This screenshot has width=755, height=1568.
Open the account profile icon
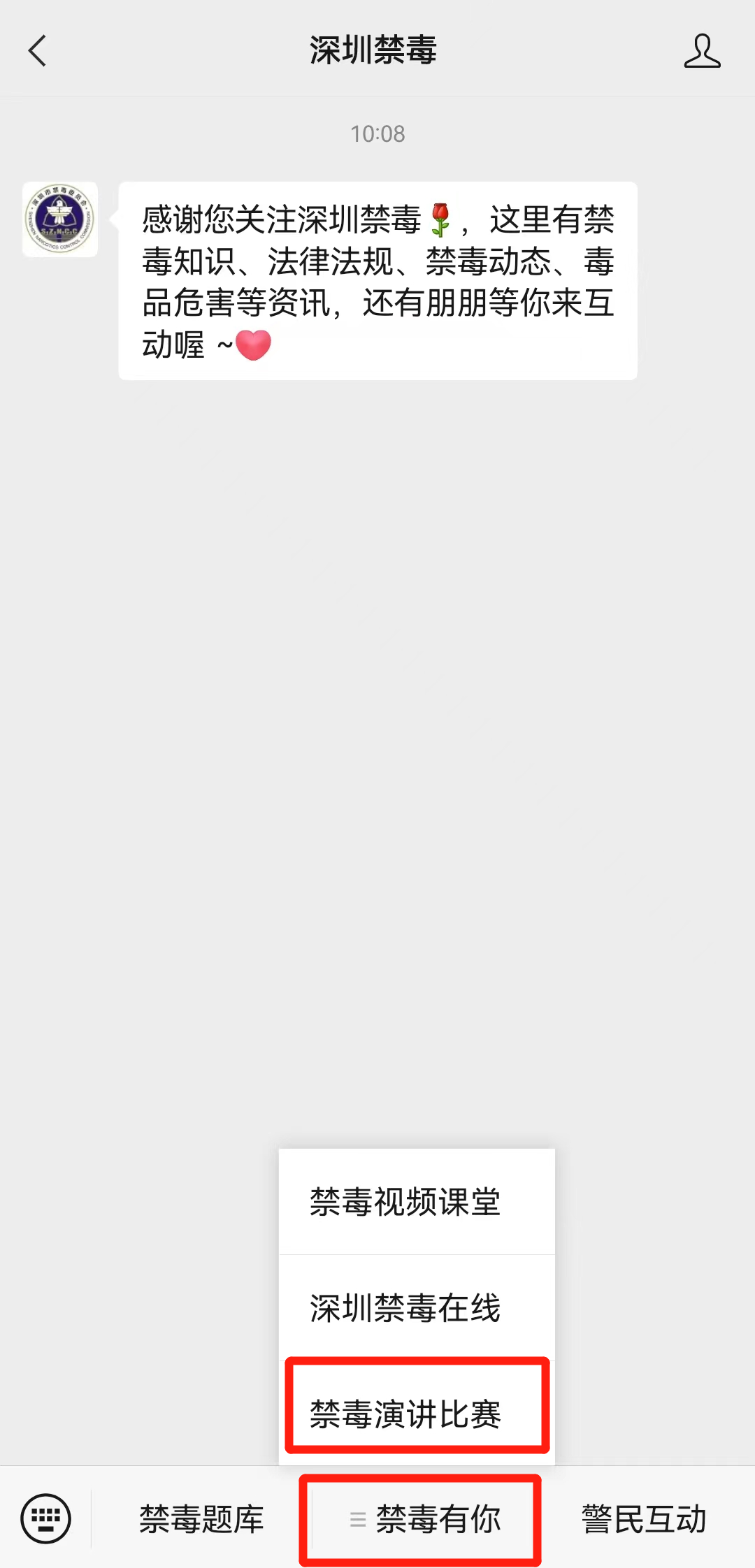(702, 51)
